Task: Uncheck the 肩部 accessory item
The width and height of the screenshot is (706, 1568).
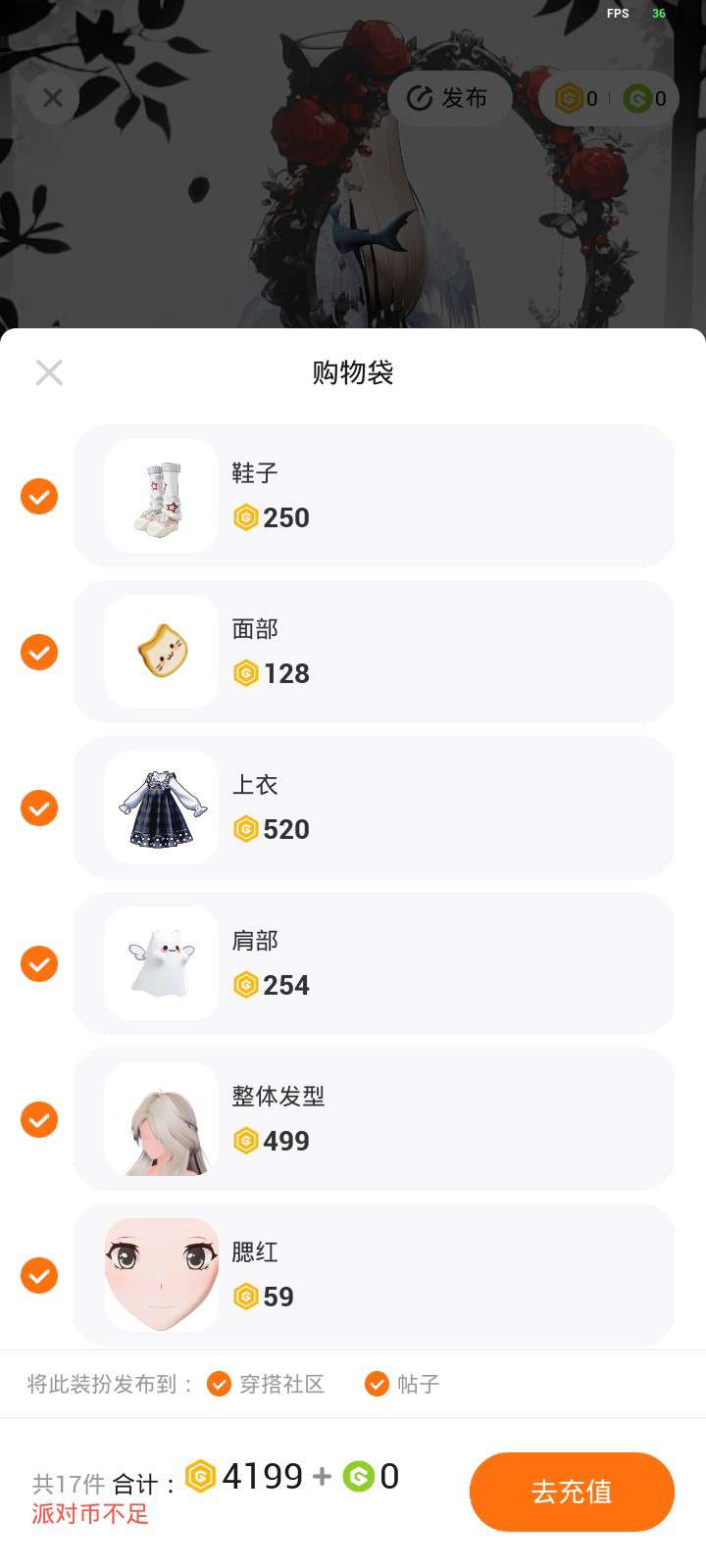Action: click(x=39, y=963)
